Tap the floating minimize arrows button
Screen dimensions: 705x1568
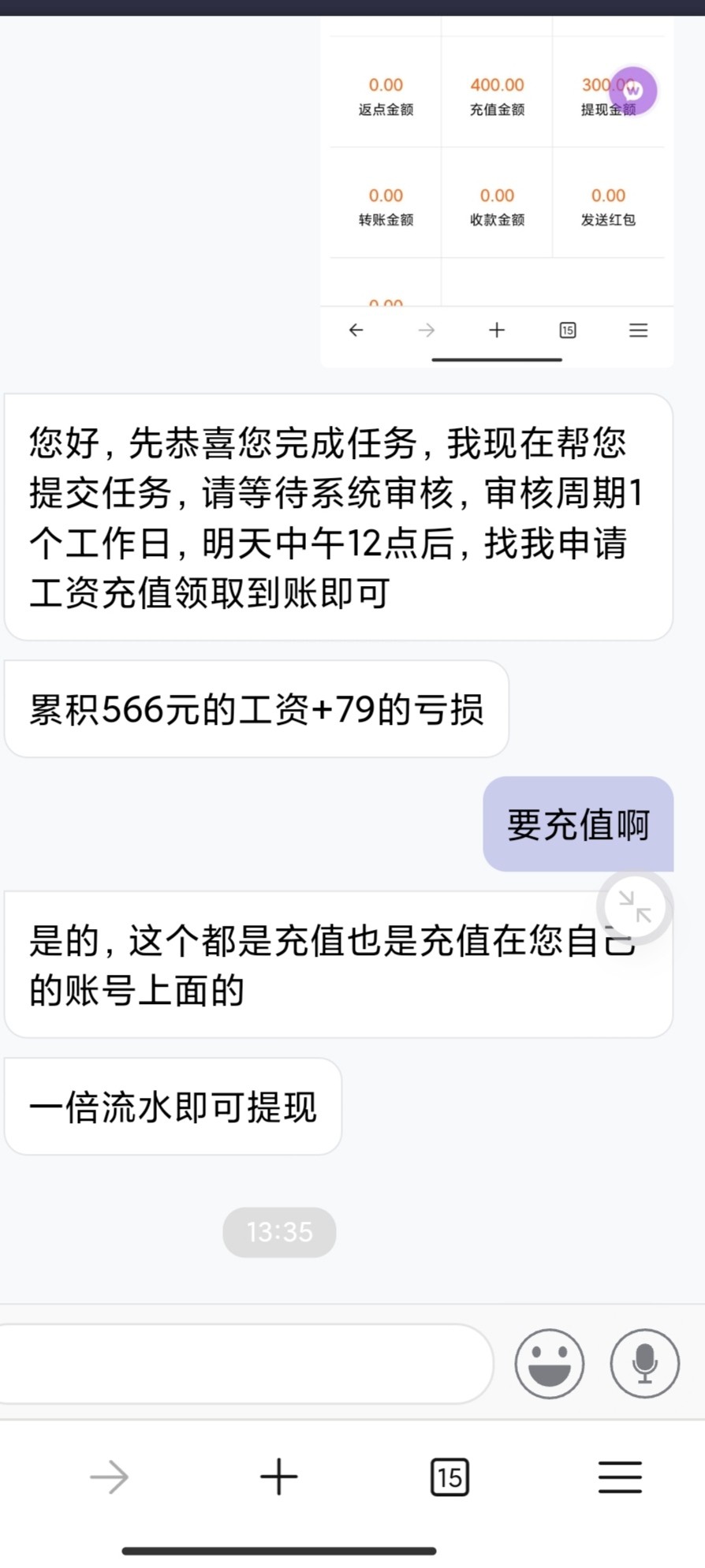(635, 907)
